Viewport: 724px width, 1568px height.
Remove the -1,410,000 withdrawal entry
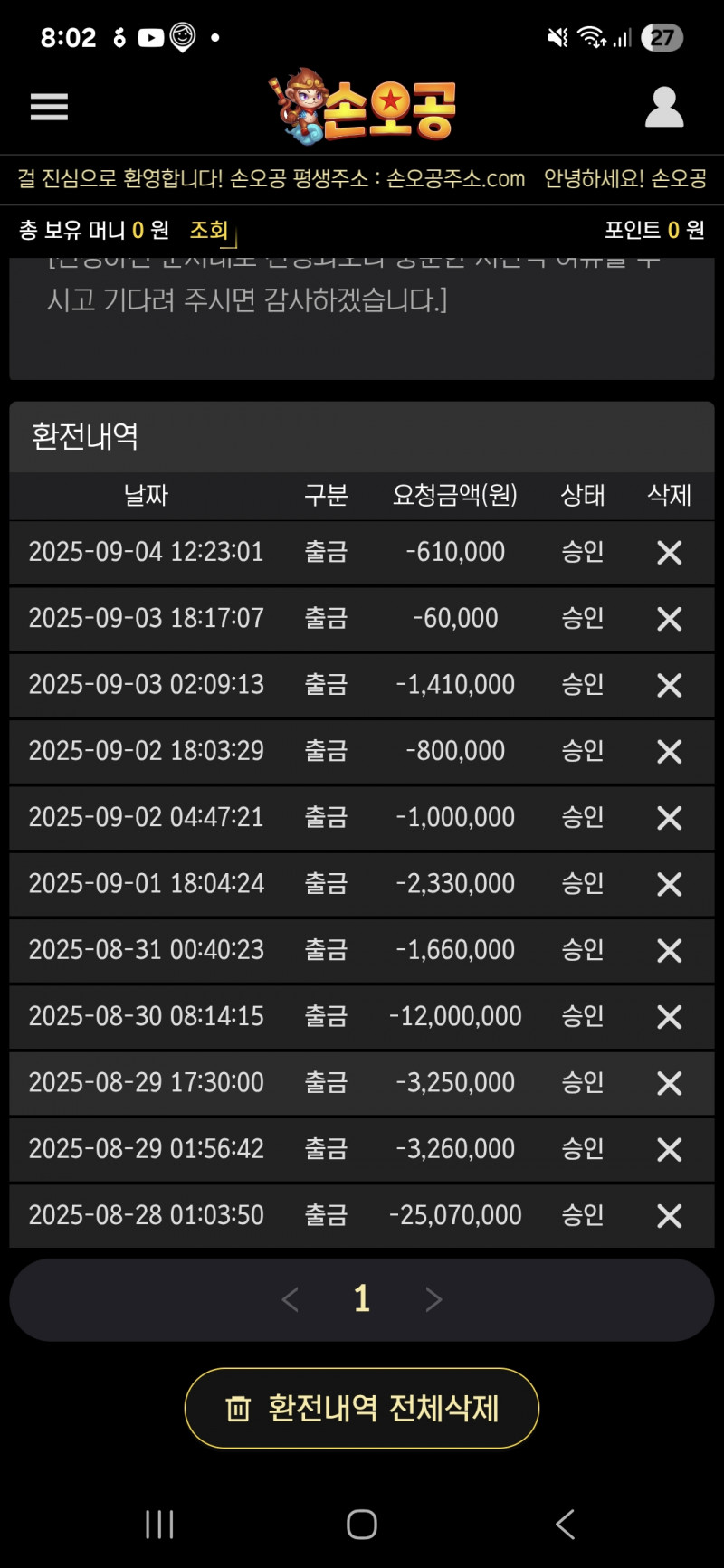click(x=669, y=685)
